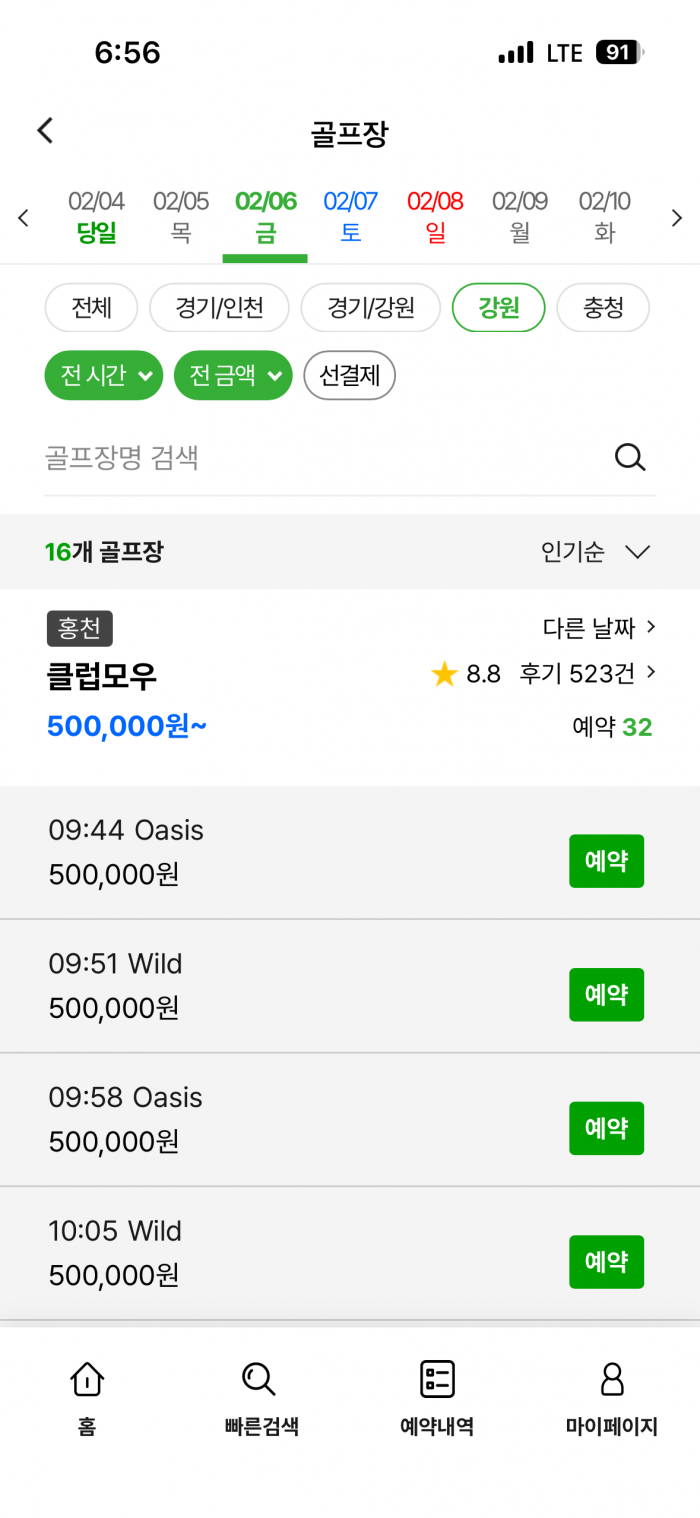Book the 09:44 Oasis tee time
Screen dimensions: 700x1518
tap(606, 861)
